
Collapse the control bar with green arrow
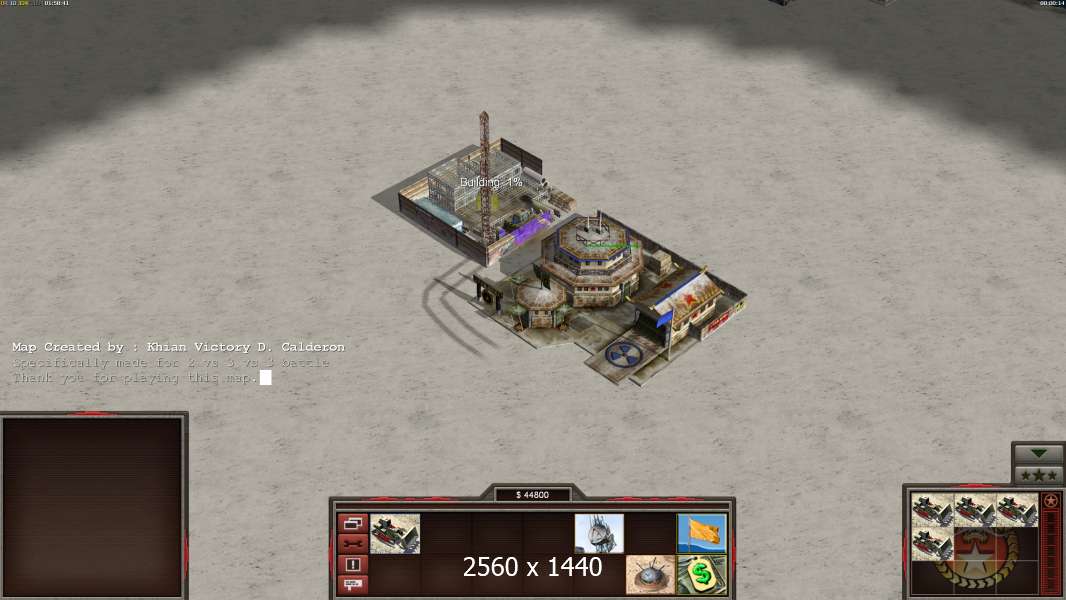[x=1038, y=454]
